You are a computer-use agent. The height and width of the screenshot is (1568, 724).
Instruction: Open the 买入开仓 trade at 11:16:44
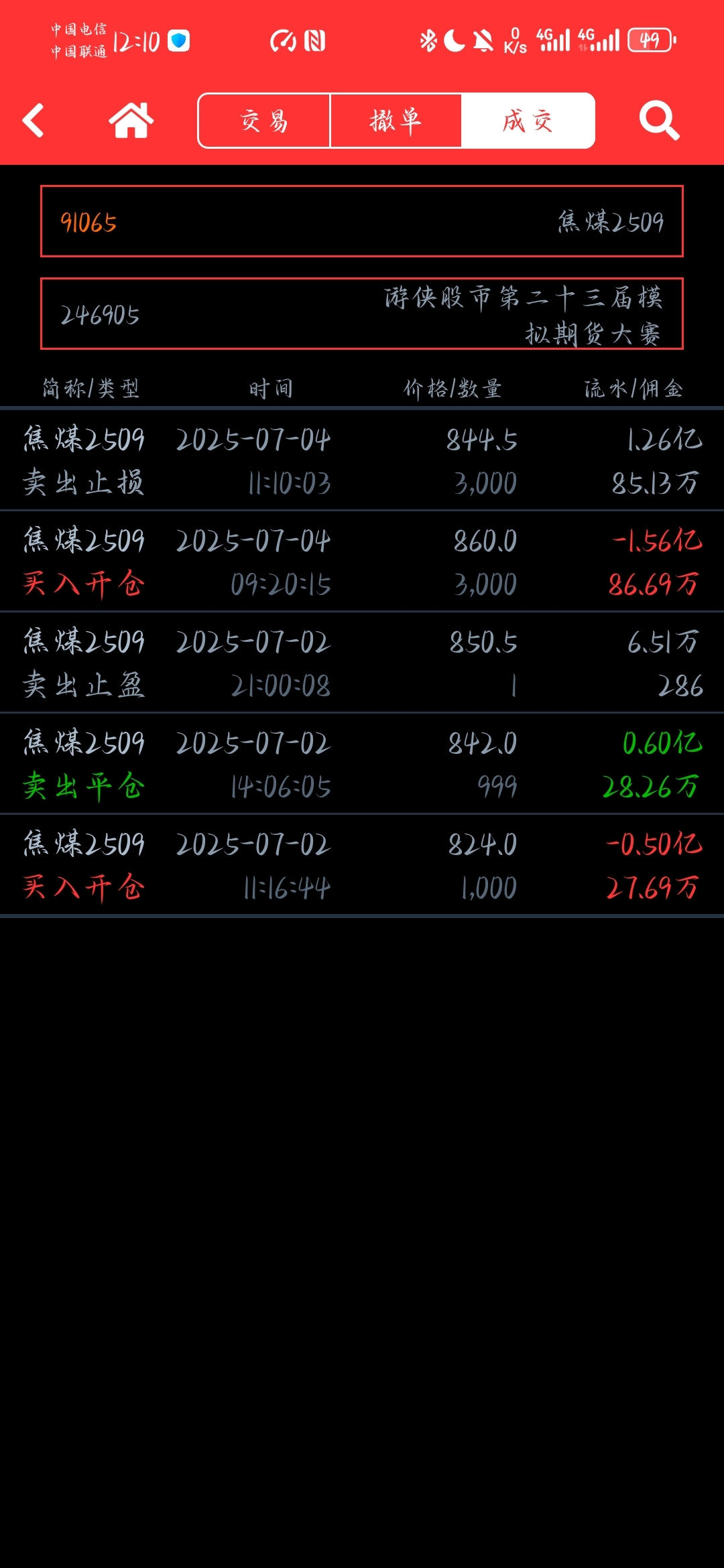pos(362,865)
